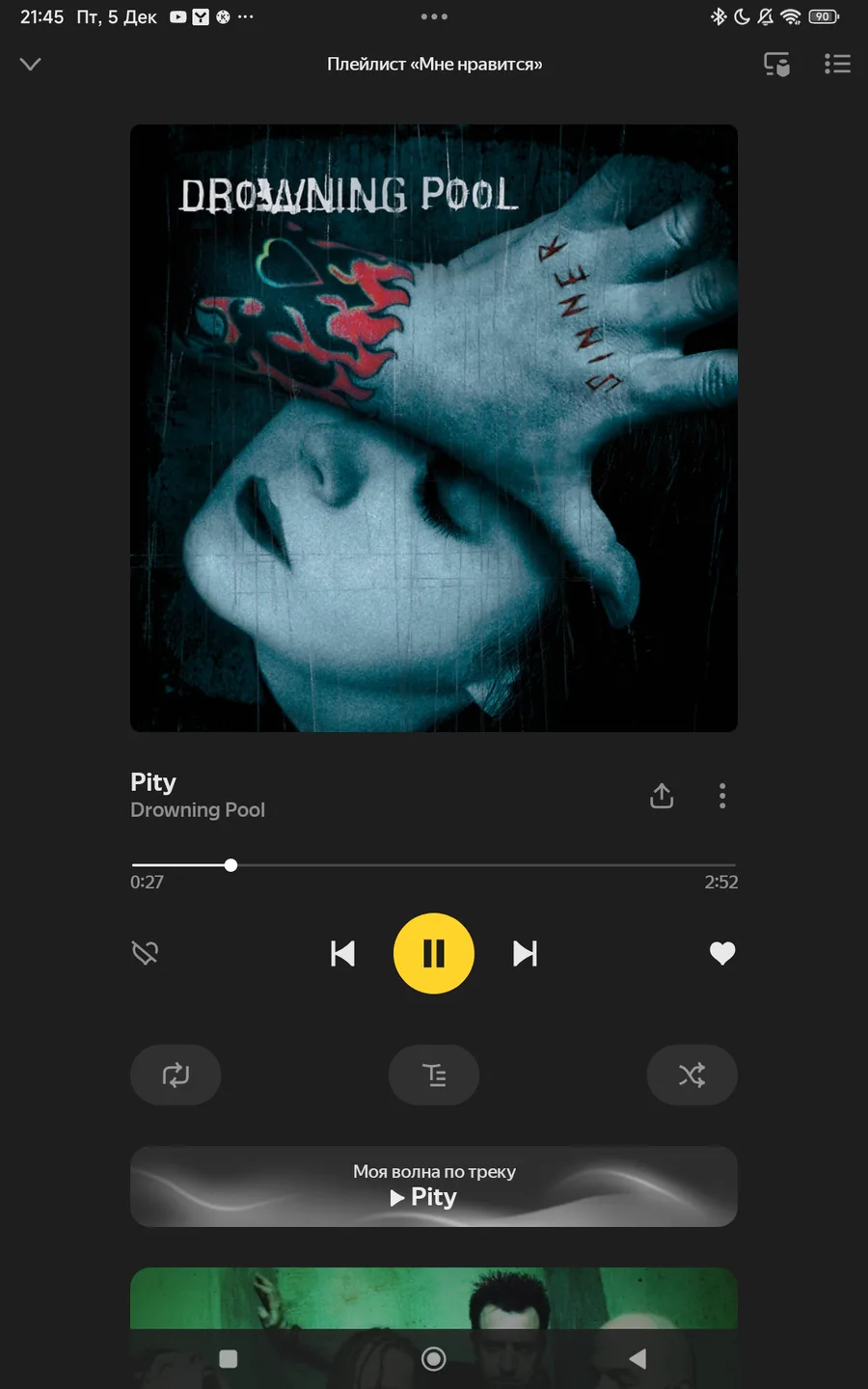868x1389 pixels.
Task: Pause the song Pity
Action: 434,953
